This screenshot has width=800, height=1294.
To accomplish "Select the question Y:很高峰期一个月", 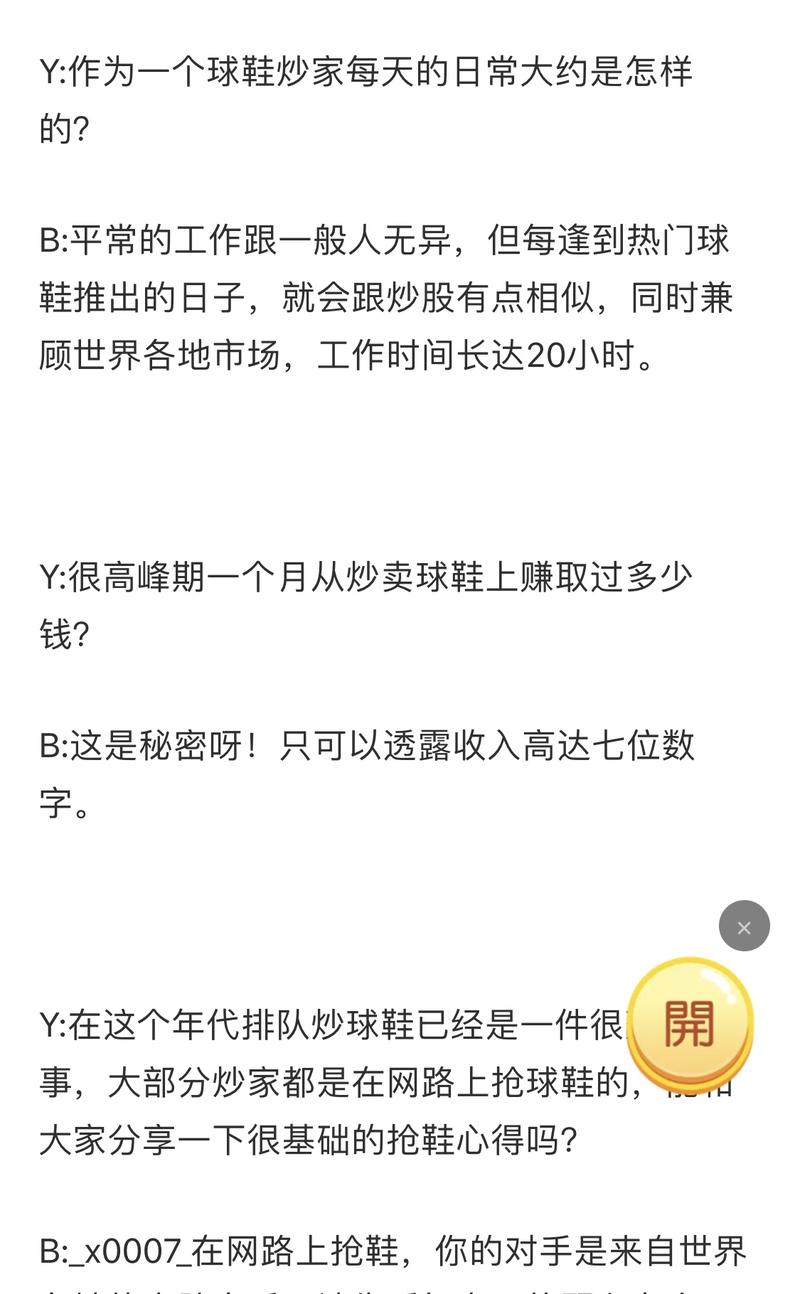I will [370, 600].
